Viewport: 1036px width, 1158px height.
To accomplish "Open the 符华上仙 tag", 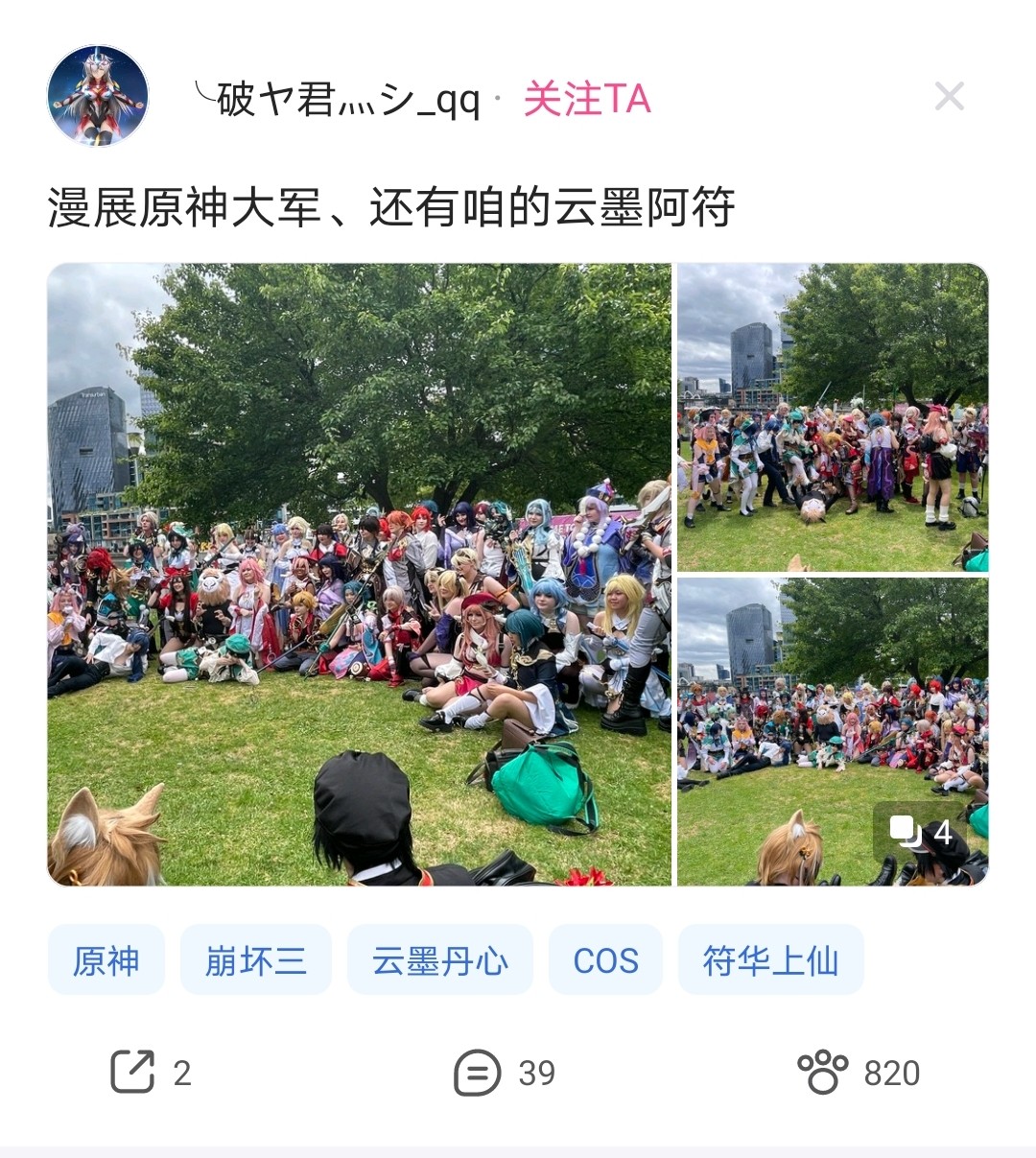I will [770, 960].
